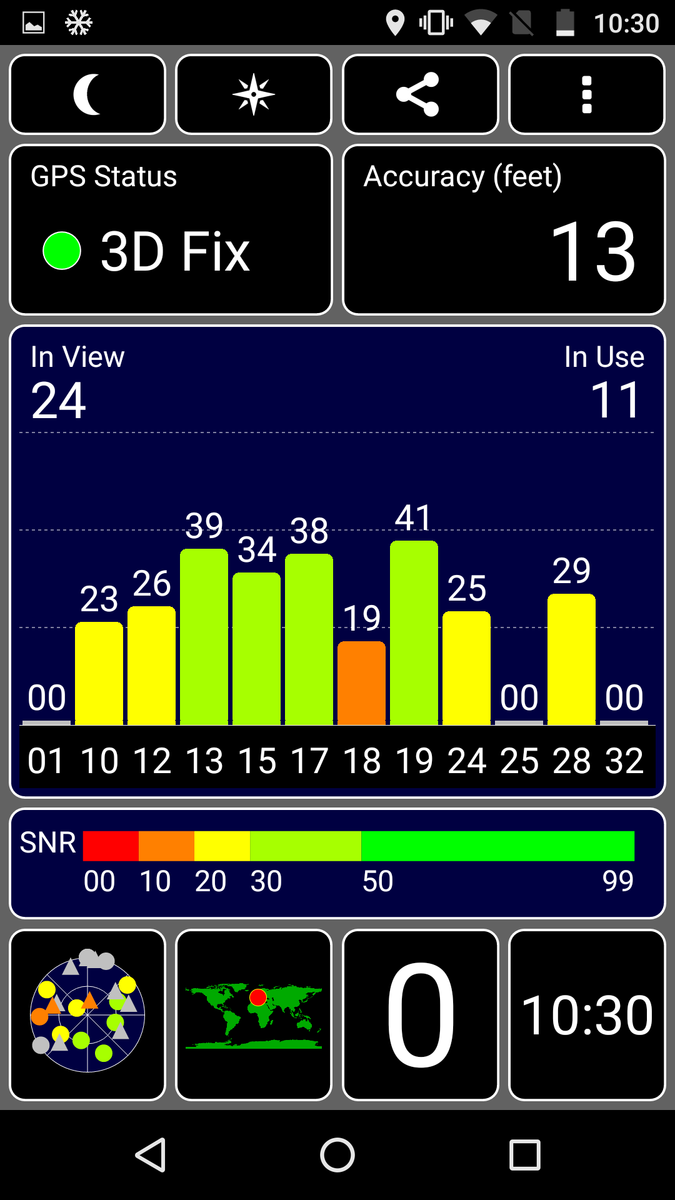
Task: Open the compass star button
Action: (253, 95)
